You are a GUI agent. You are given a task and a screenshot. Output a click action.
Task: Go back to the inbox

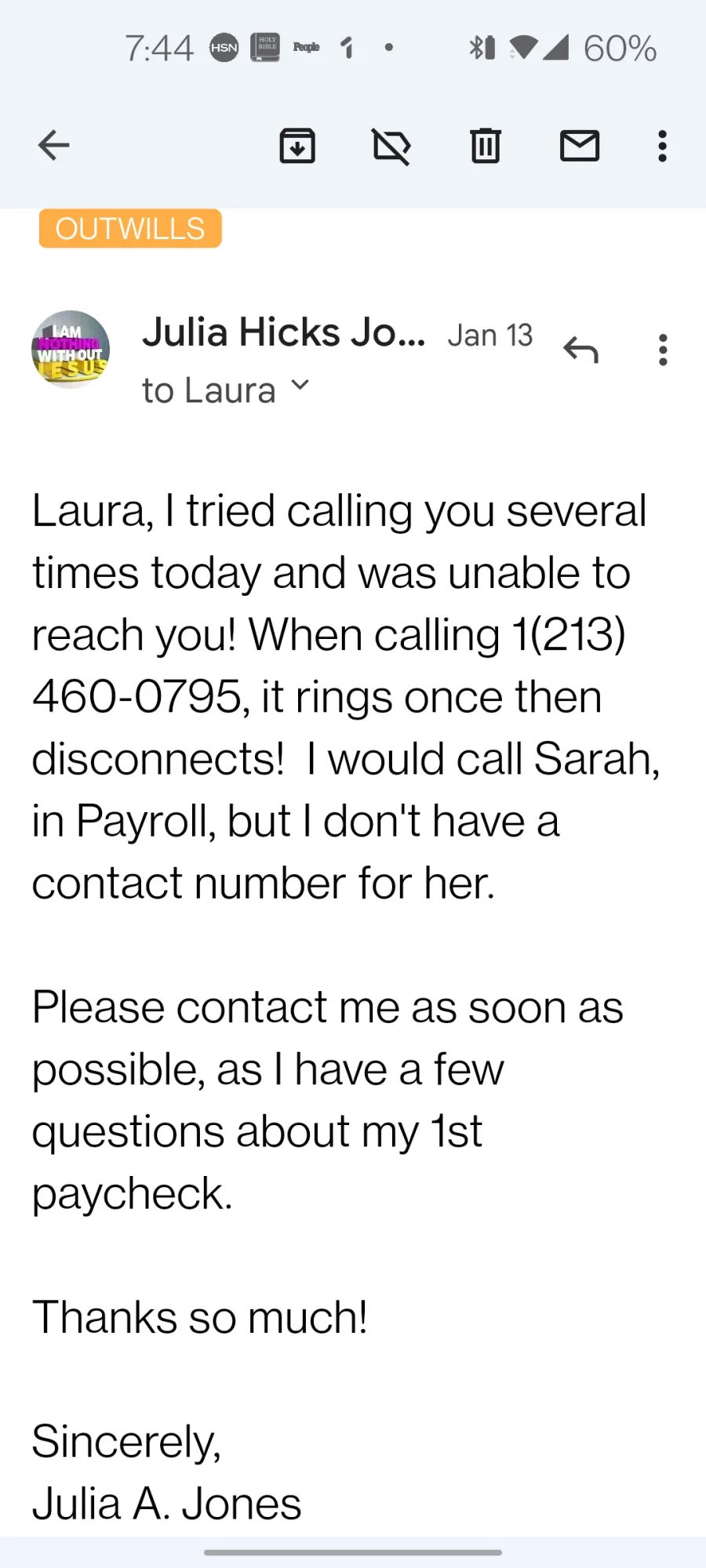[53, 146]
